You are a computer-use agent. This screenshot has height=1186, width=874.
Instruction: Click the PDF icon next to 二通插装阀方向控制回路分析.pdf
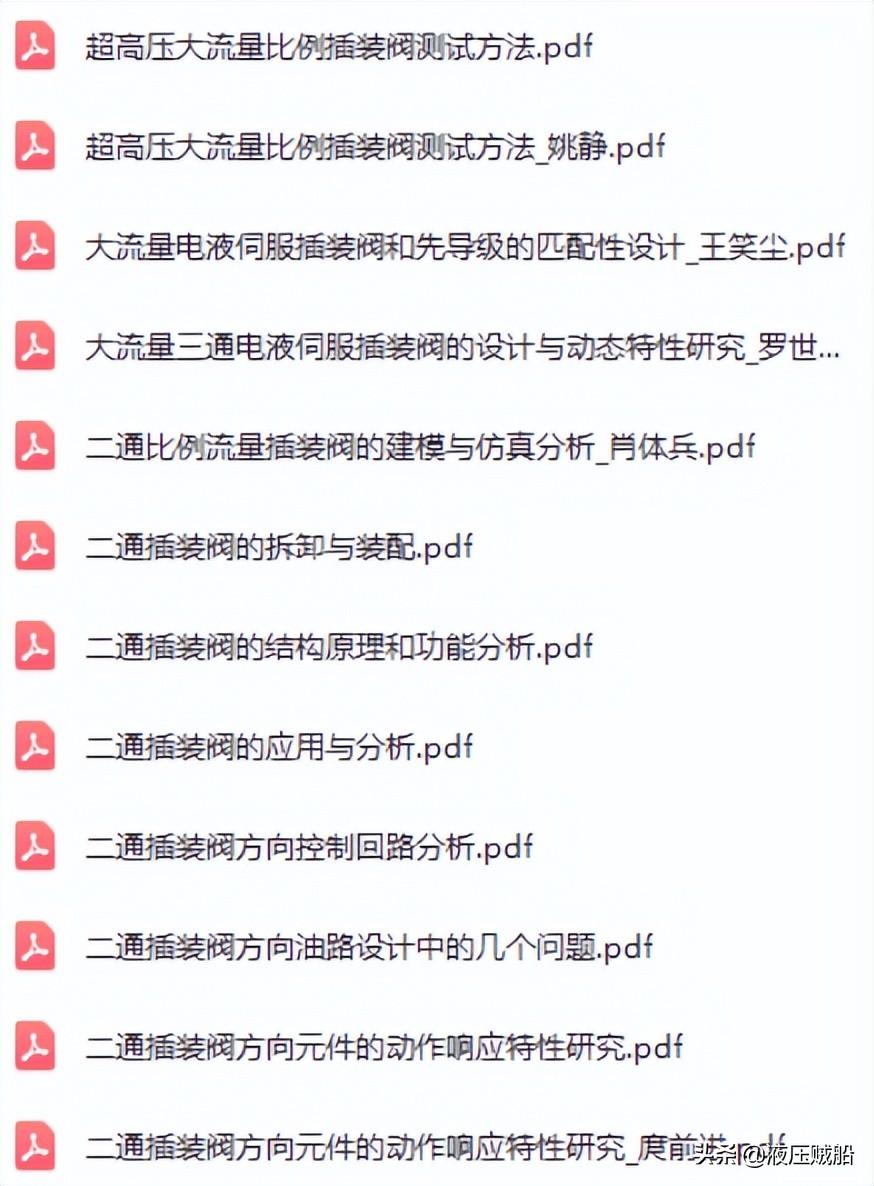pos(33,847)
